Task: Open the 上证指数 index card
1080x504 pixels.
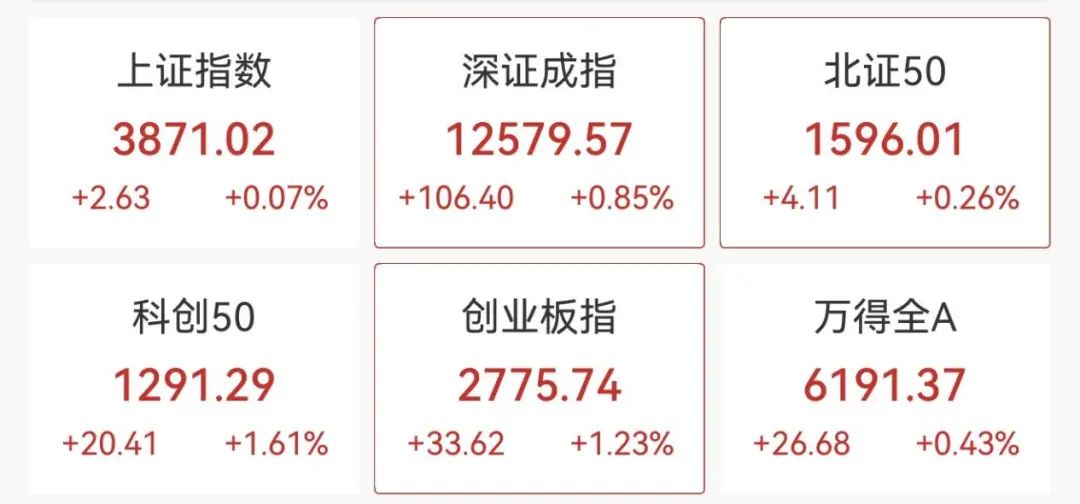Action: click(x=194, y=133)
